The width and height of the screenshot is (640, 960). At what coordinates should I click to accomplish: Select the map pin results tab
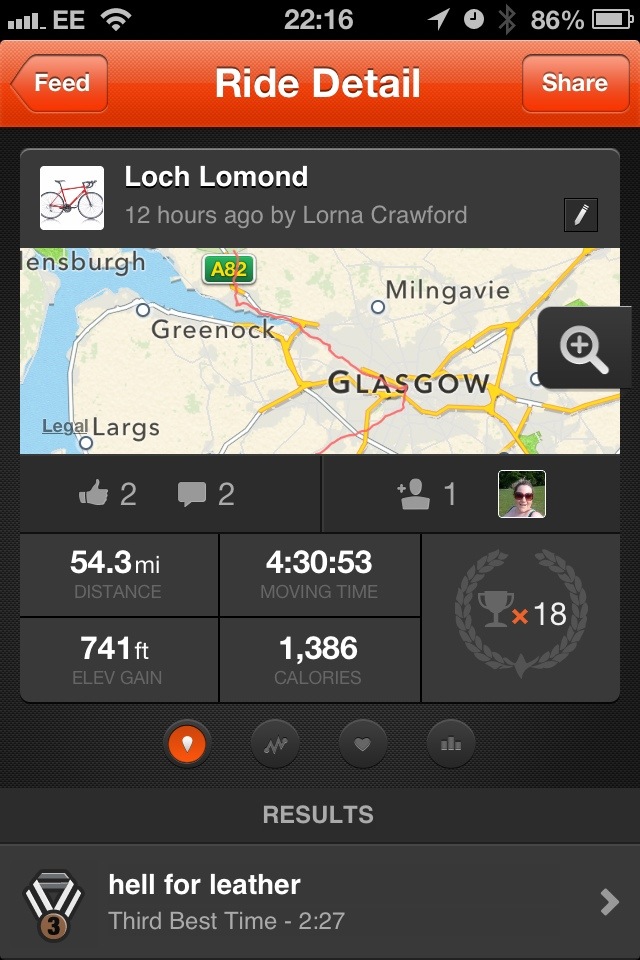[188, 744]
